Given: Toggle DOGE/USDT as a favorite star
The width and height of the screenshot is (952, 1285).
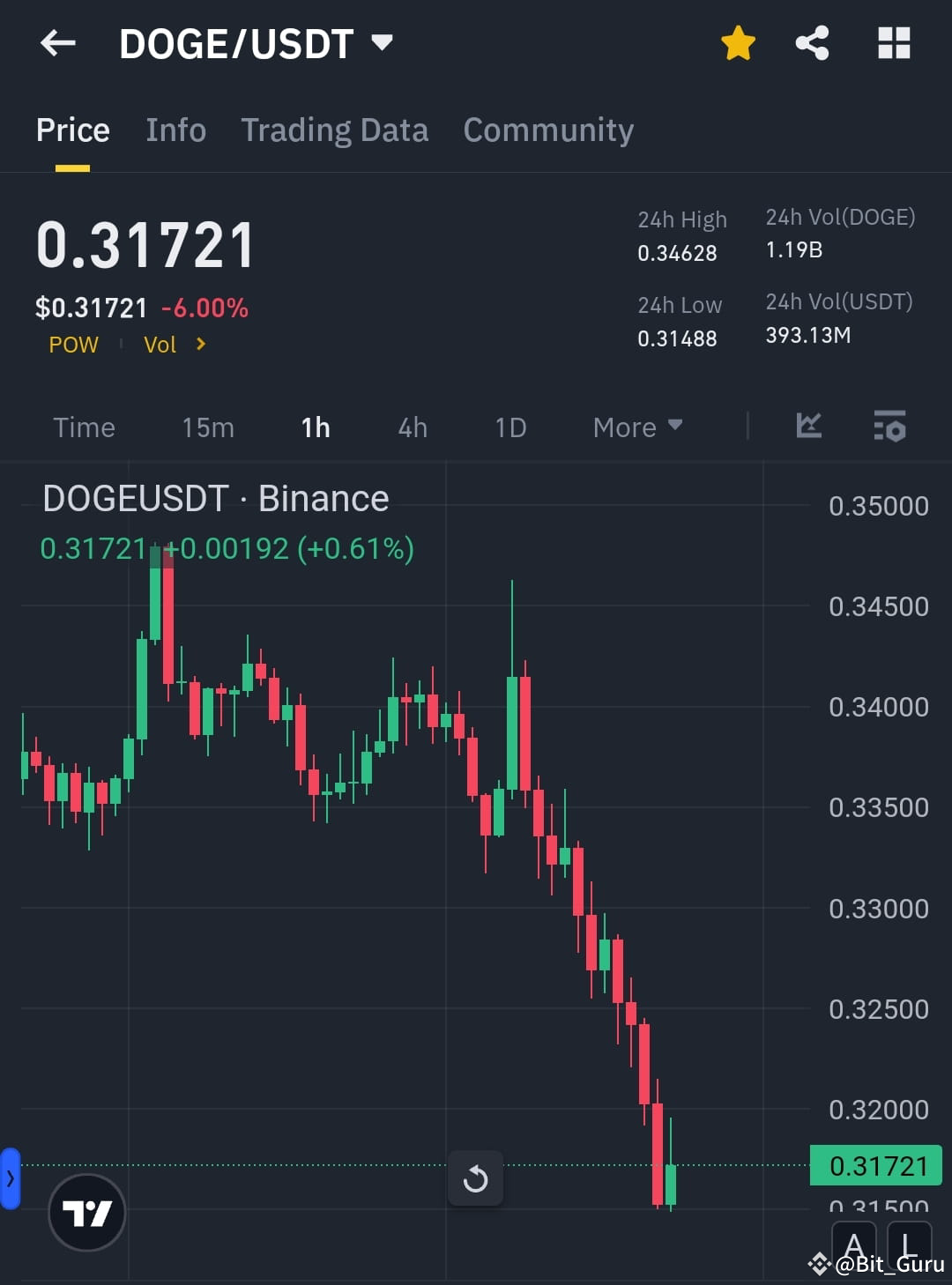Looking at the screenshot, I should pos(738,43).
